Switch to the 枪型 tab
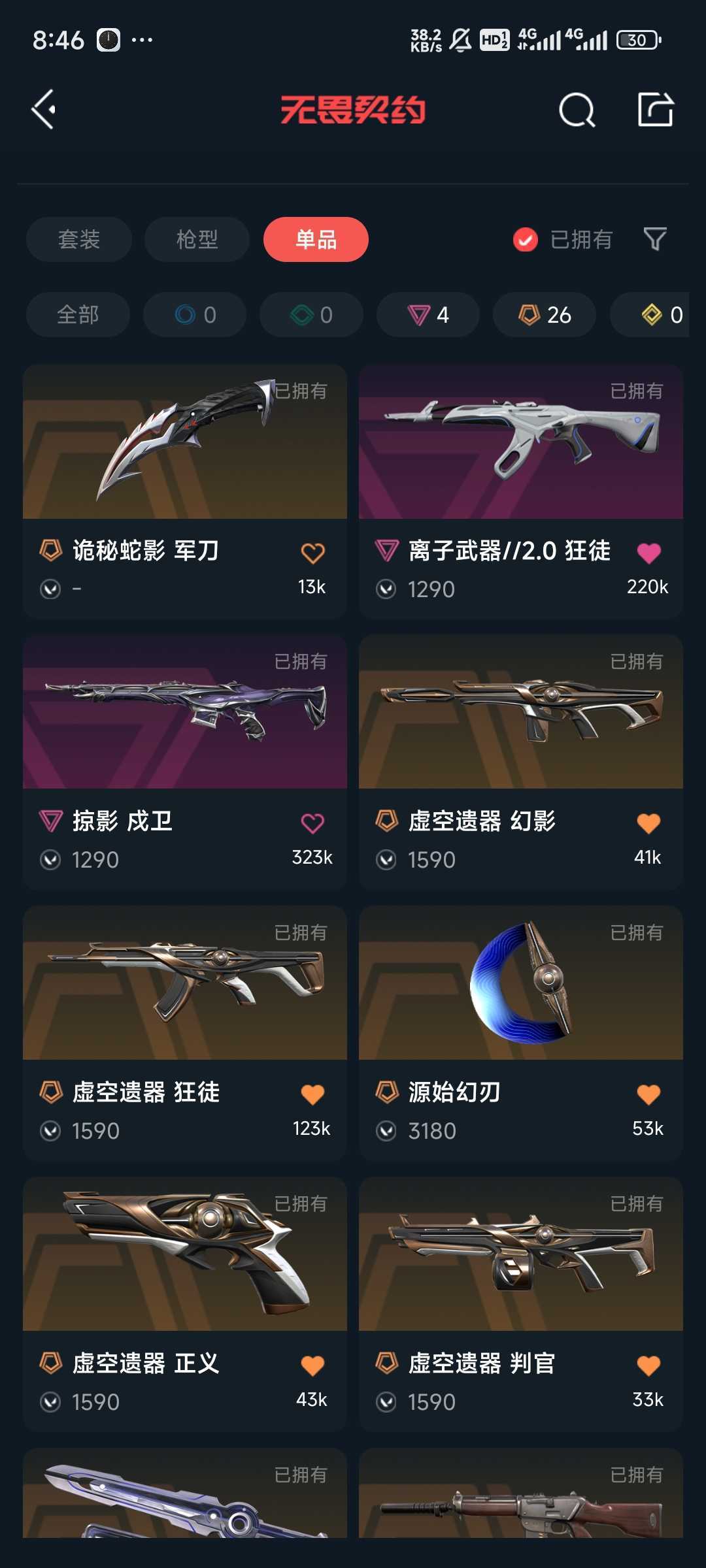The height and width of the screenshot is (1568, 706). coord(197,239)
